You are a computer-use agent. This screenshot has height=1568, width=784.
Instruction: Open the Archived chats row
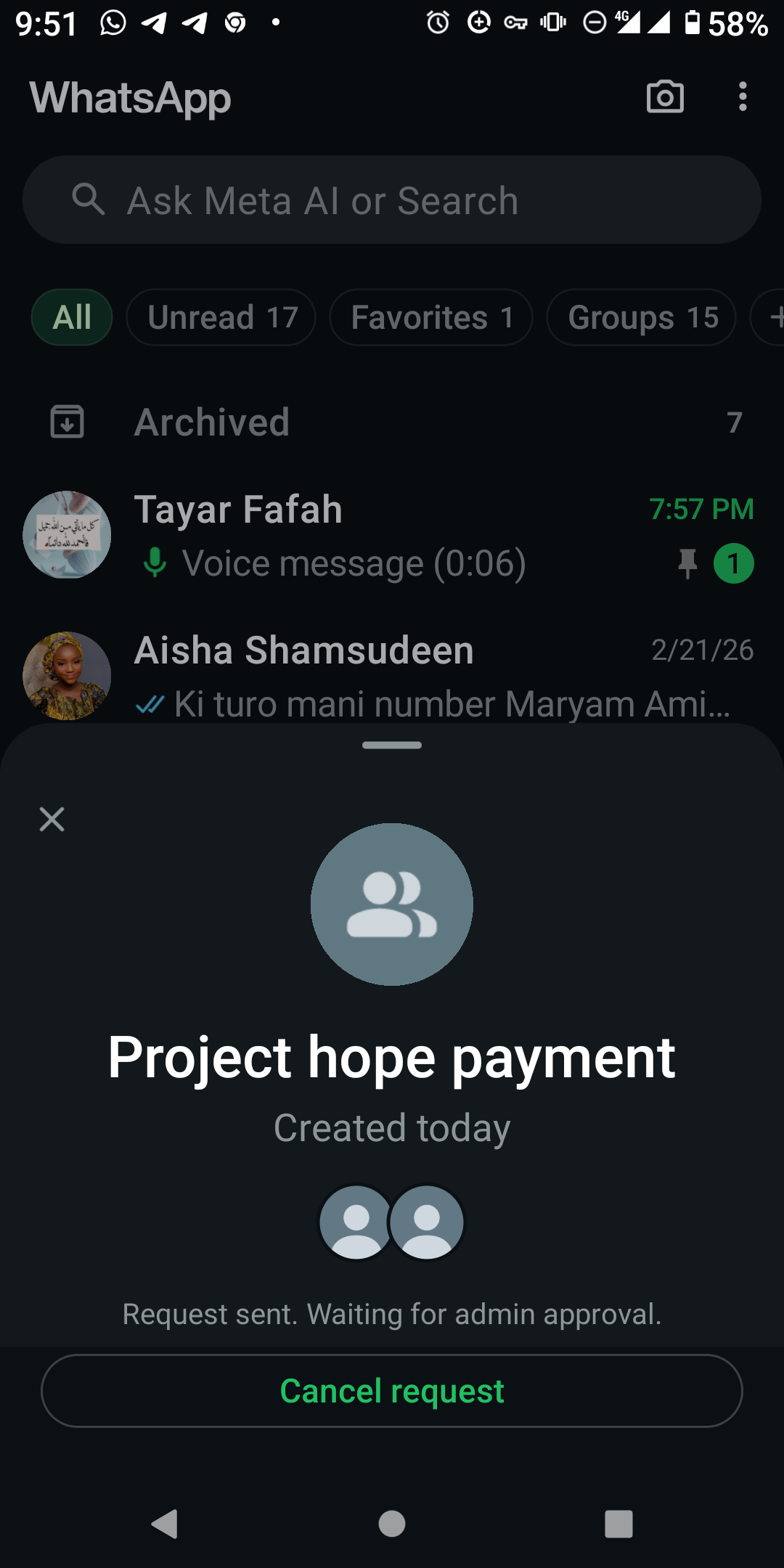tap(392, 422)
